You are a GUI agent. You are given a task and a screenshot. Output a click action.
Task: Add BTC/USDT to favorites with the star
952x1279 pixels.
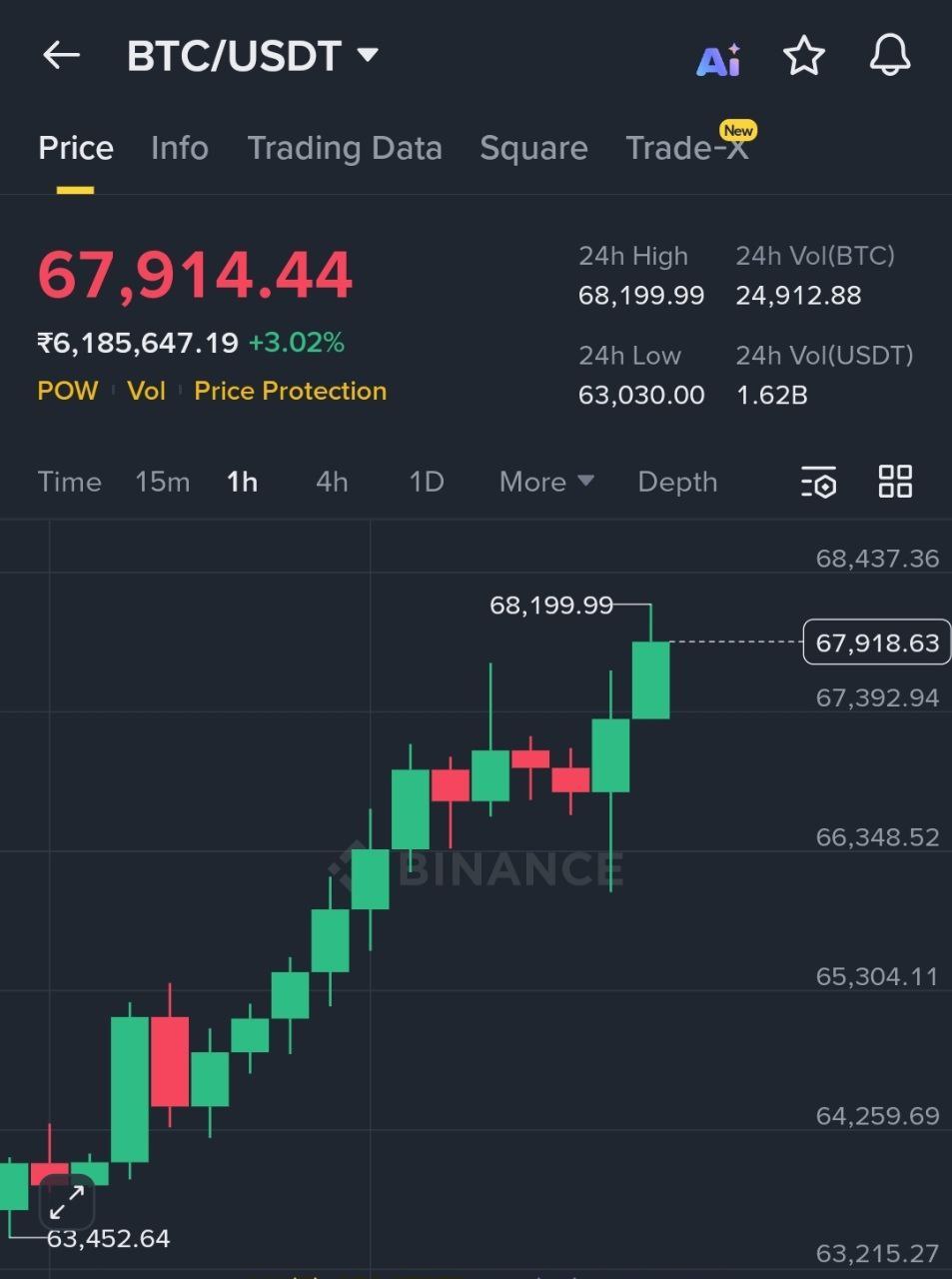[804, 56]
